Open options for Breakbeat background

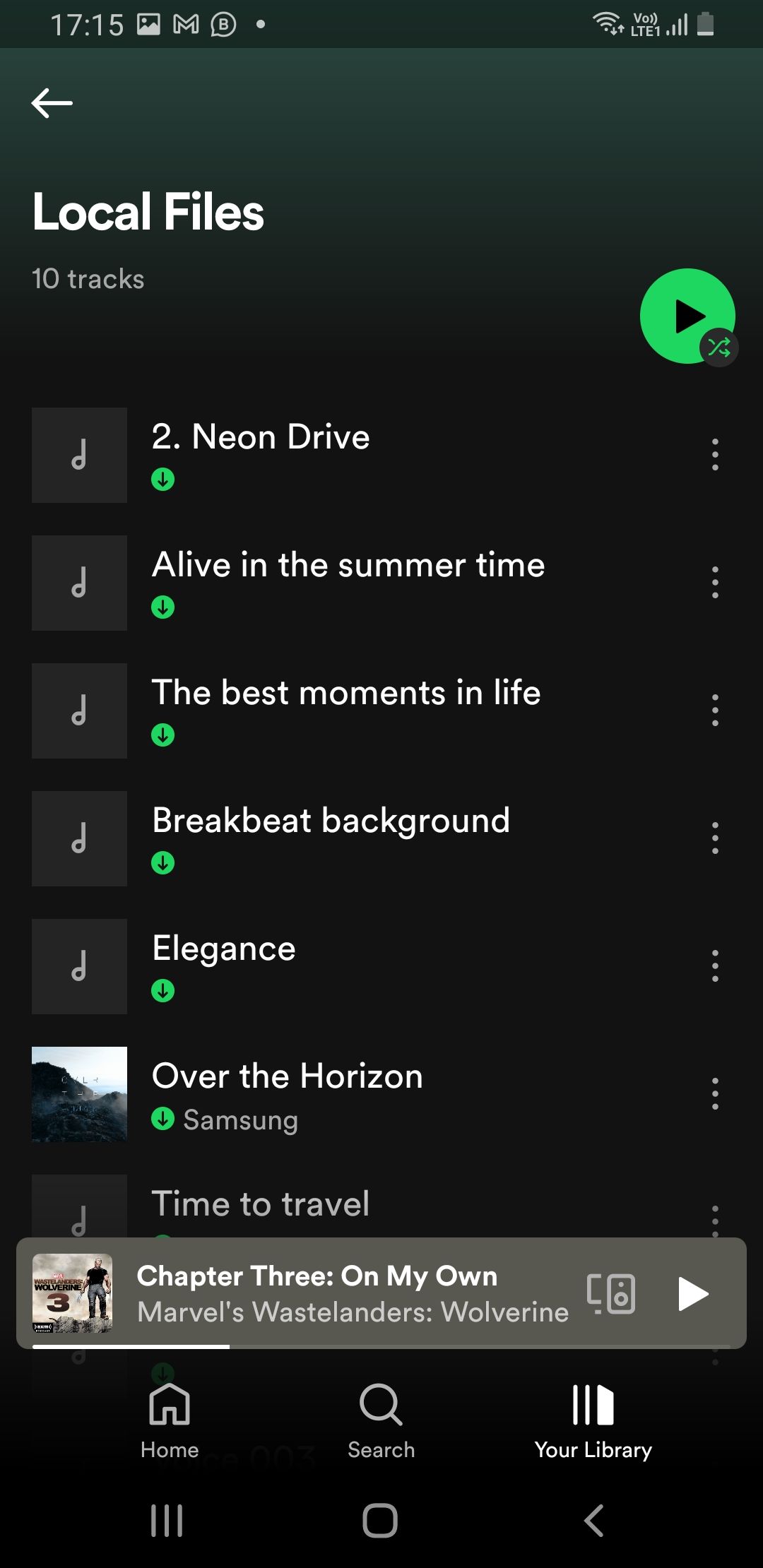point(715,838)
